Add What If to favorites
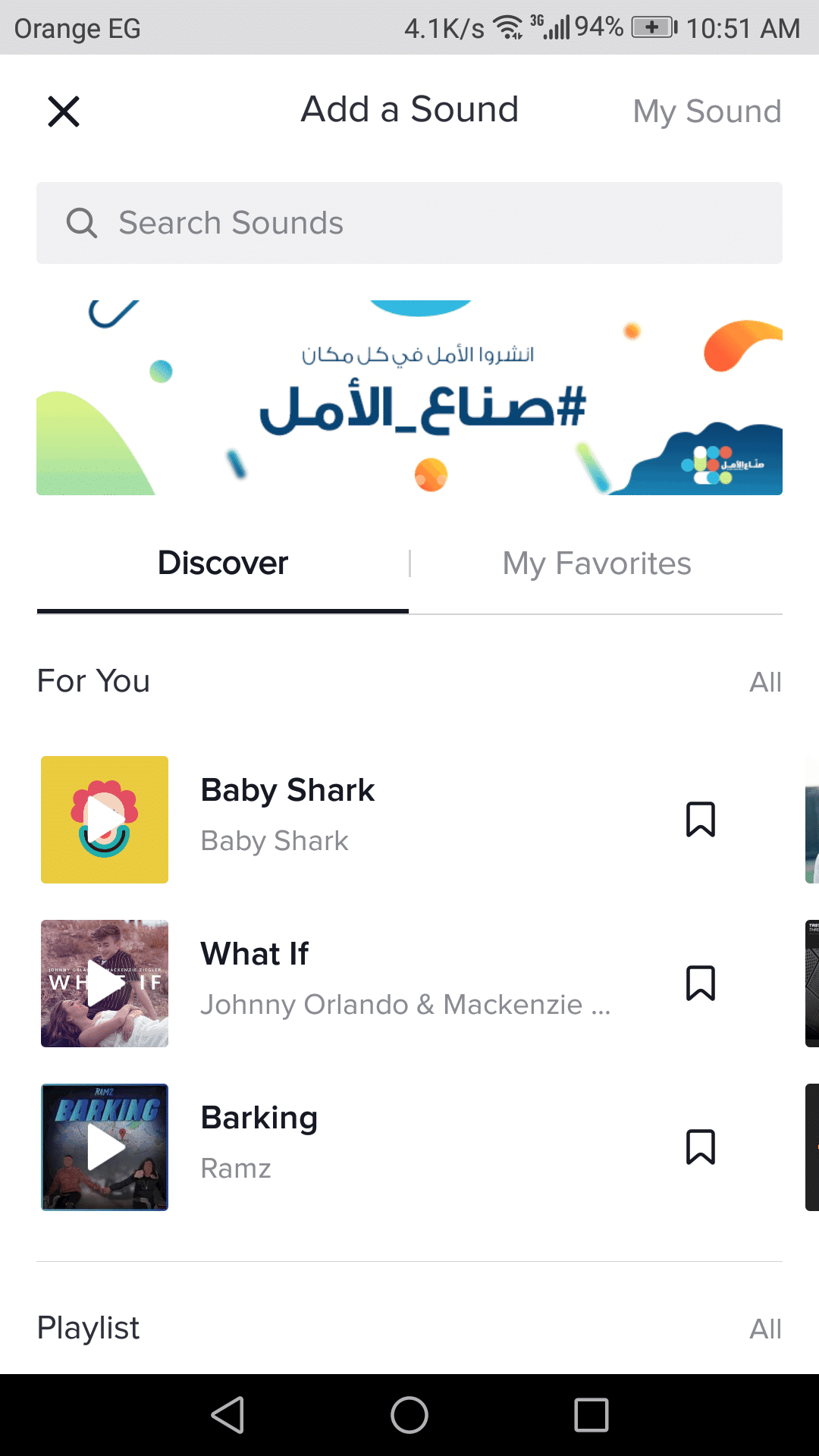The image size is (819, 1456). (700, 984)
